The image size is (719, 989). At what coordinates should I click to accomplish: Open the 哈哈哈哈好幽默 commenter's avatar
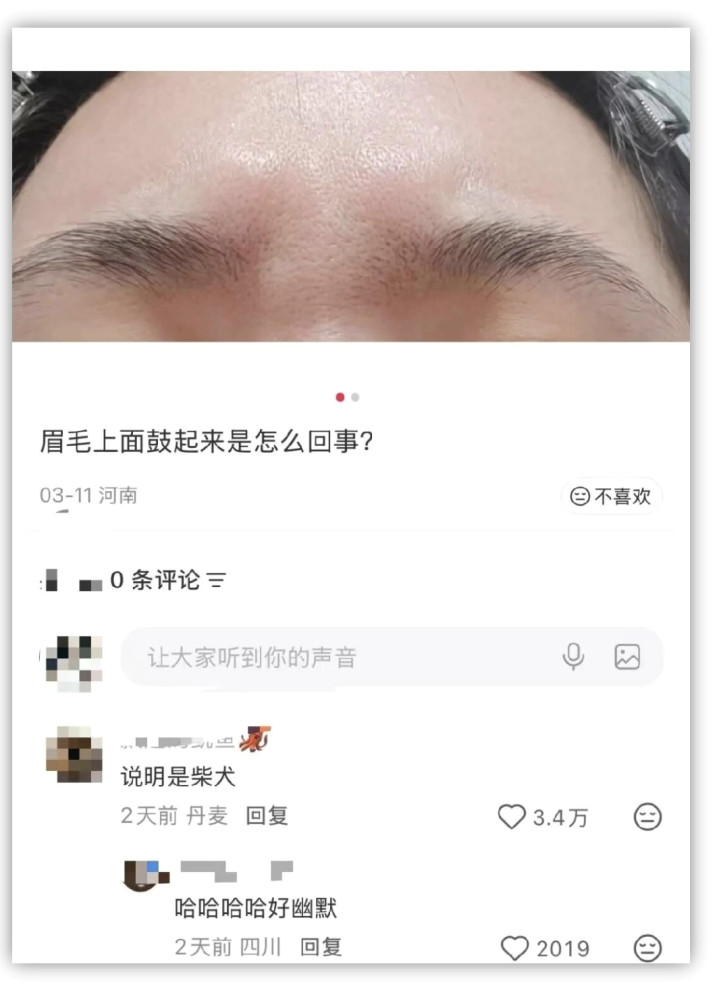(x=140, y=873)
